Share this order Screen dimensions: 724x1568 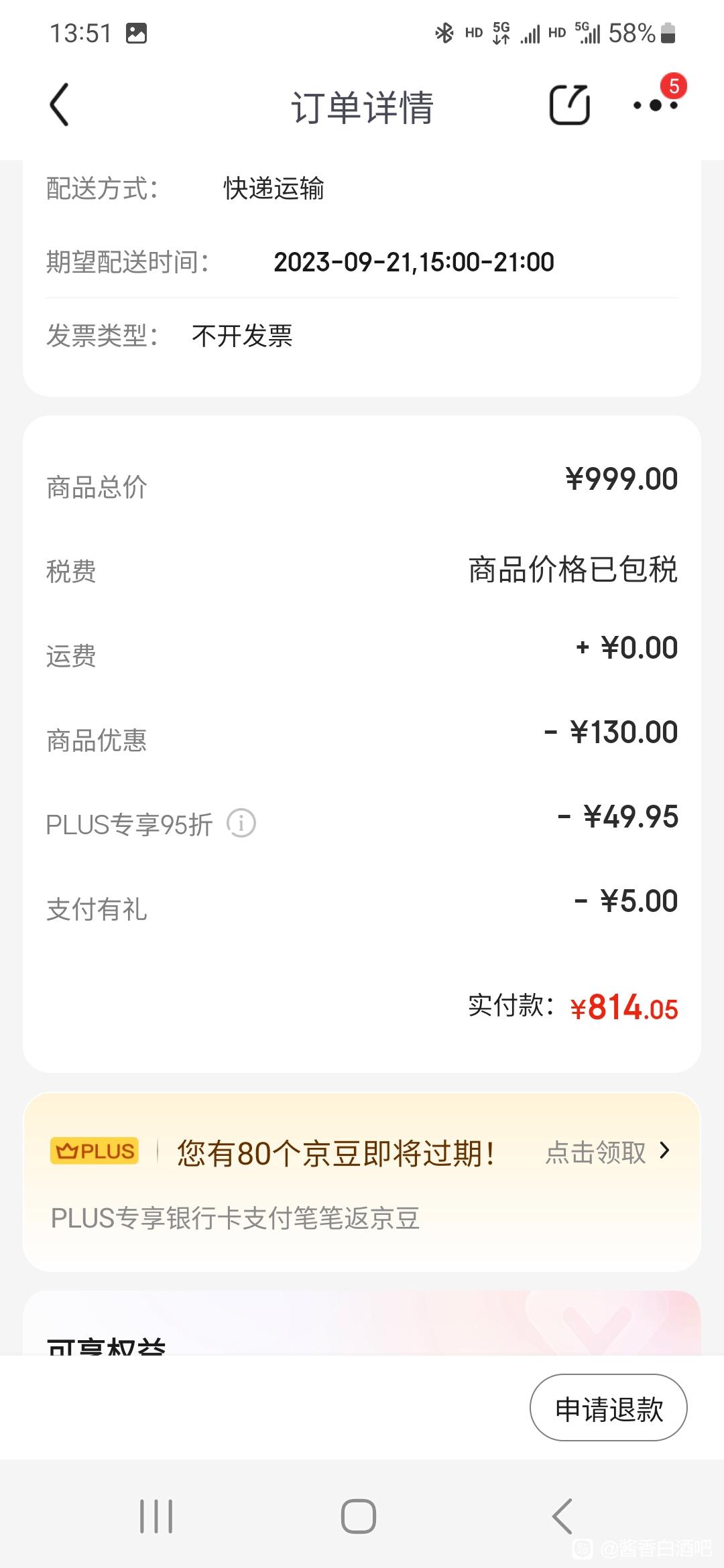point(569,105)
